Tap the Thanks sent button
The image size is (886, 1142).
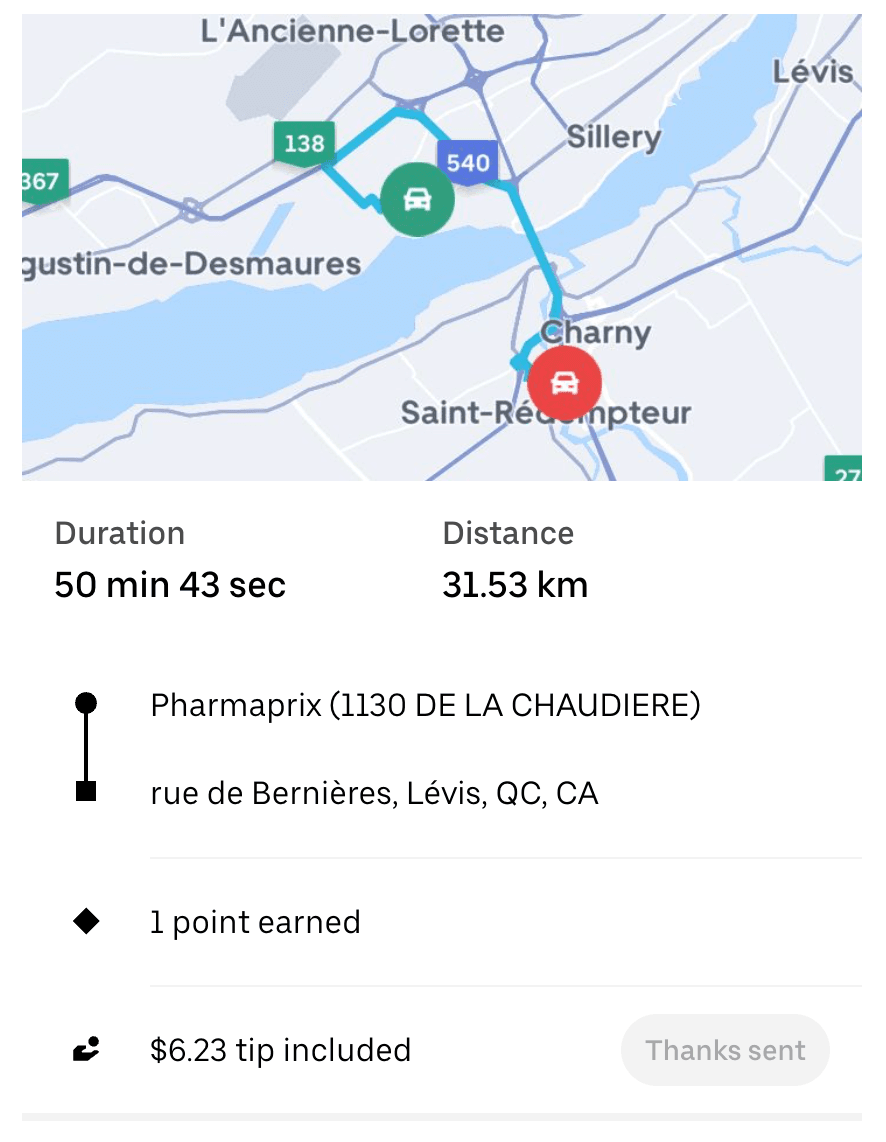pos(725,1050)
